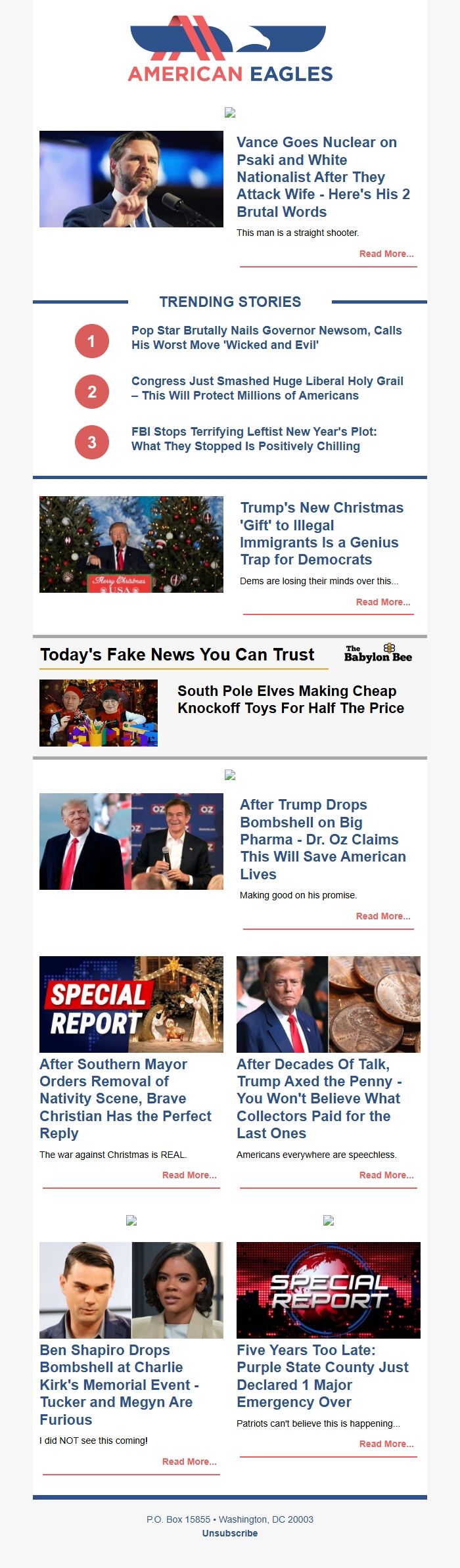
Task: Tap Read More under the Purple State County story
Action: click(386, 1444)
